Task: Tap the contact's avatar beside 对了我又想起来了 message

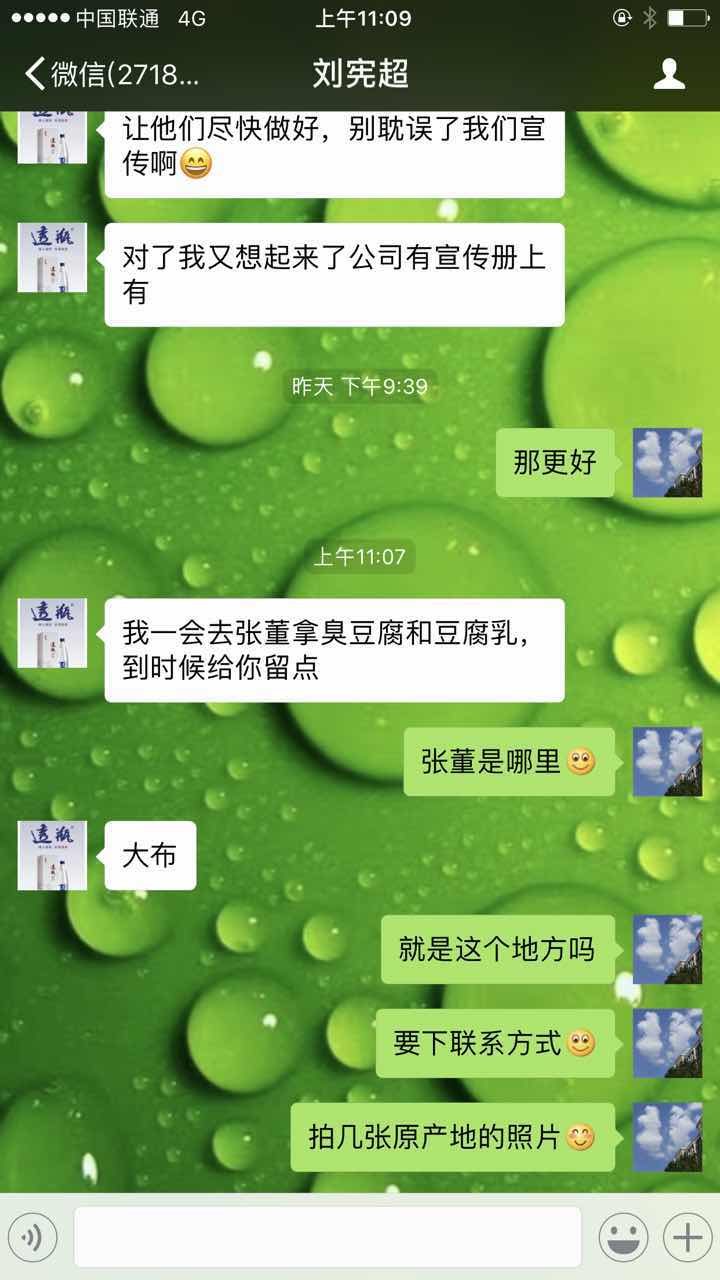Action: tap(52, 258)
